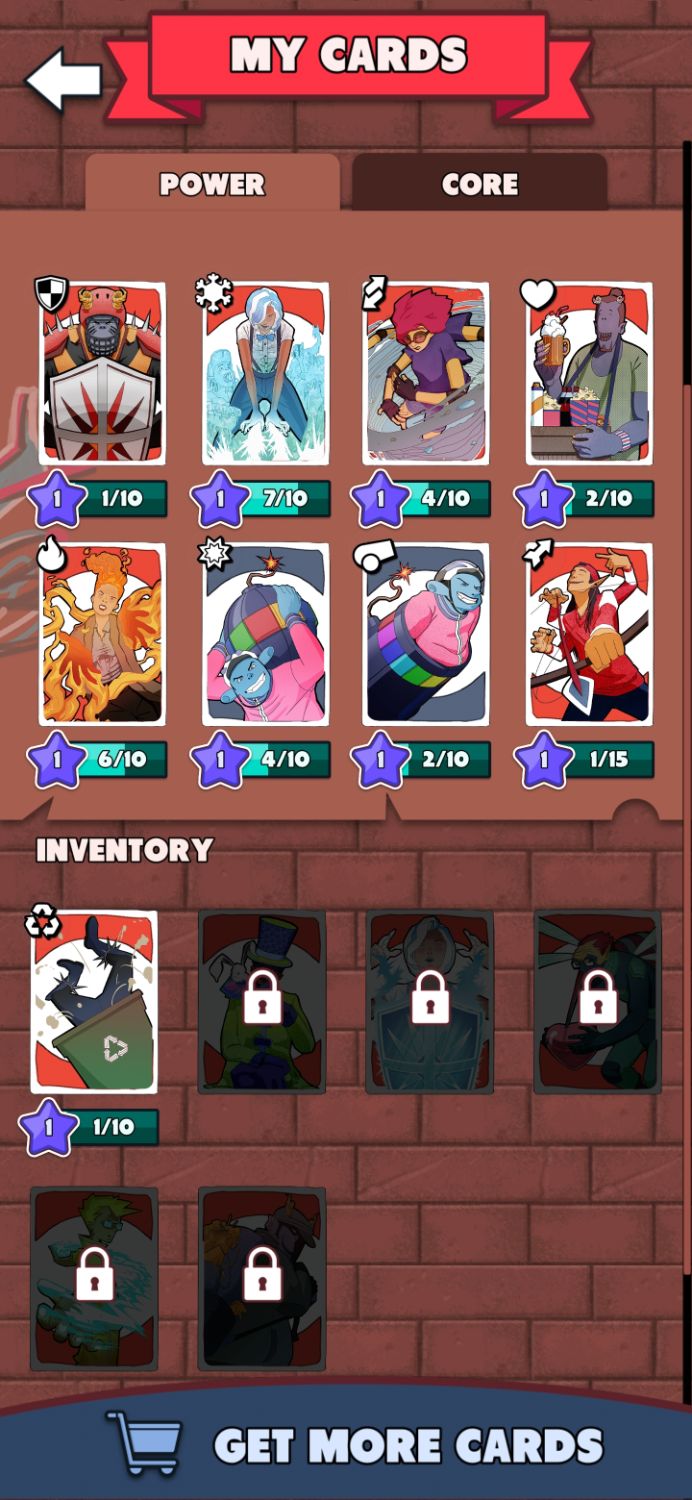View the archer arrow card at 1/15
The width and height of the screenshot is (692, 1500).
(590, 634)
